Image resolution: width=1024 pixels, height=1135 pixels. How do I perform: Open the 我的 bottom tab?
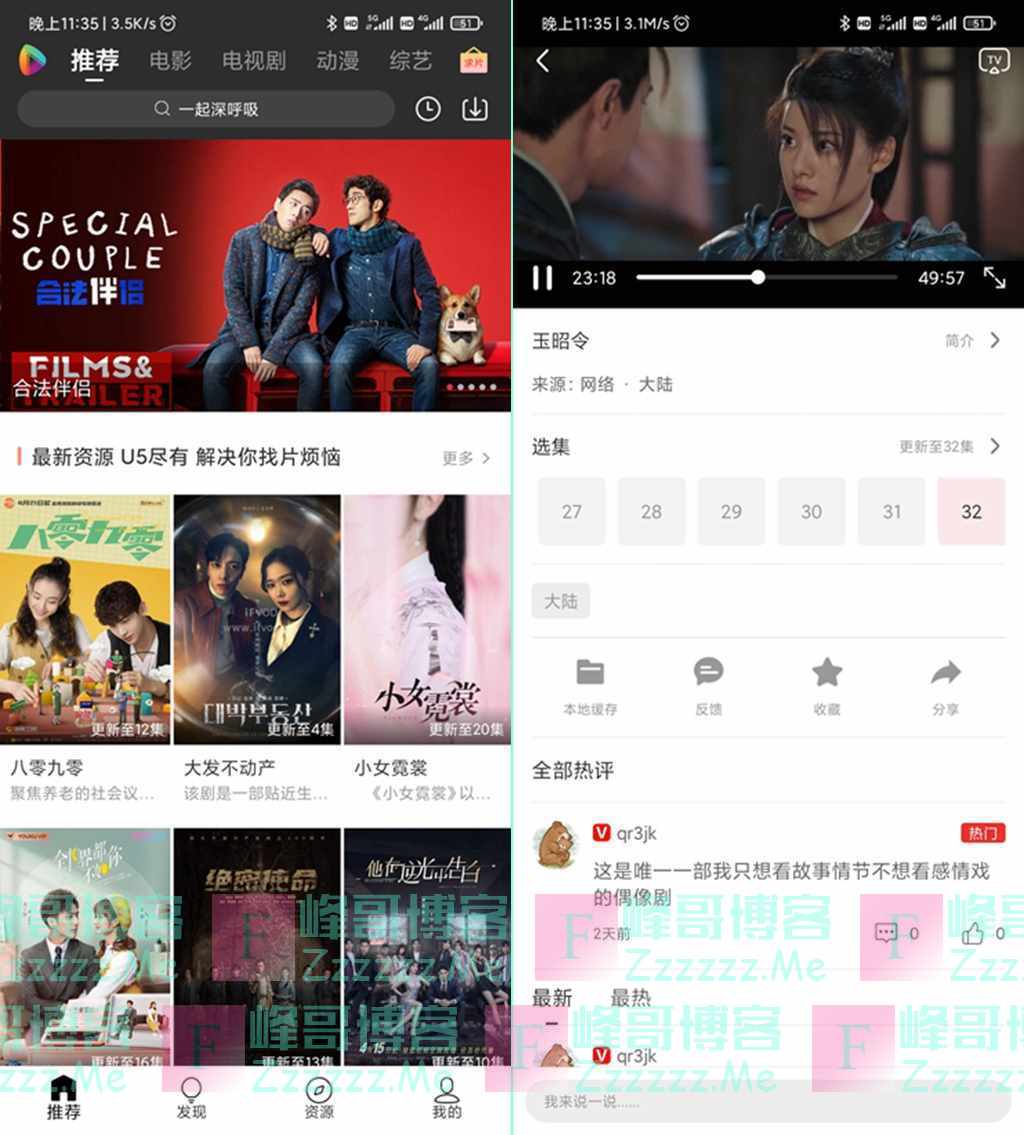point(447,1097)
